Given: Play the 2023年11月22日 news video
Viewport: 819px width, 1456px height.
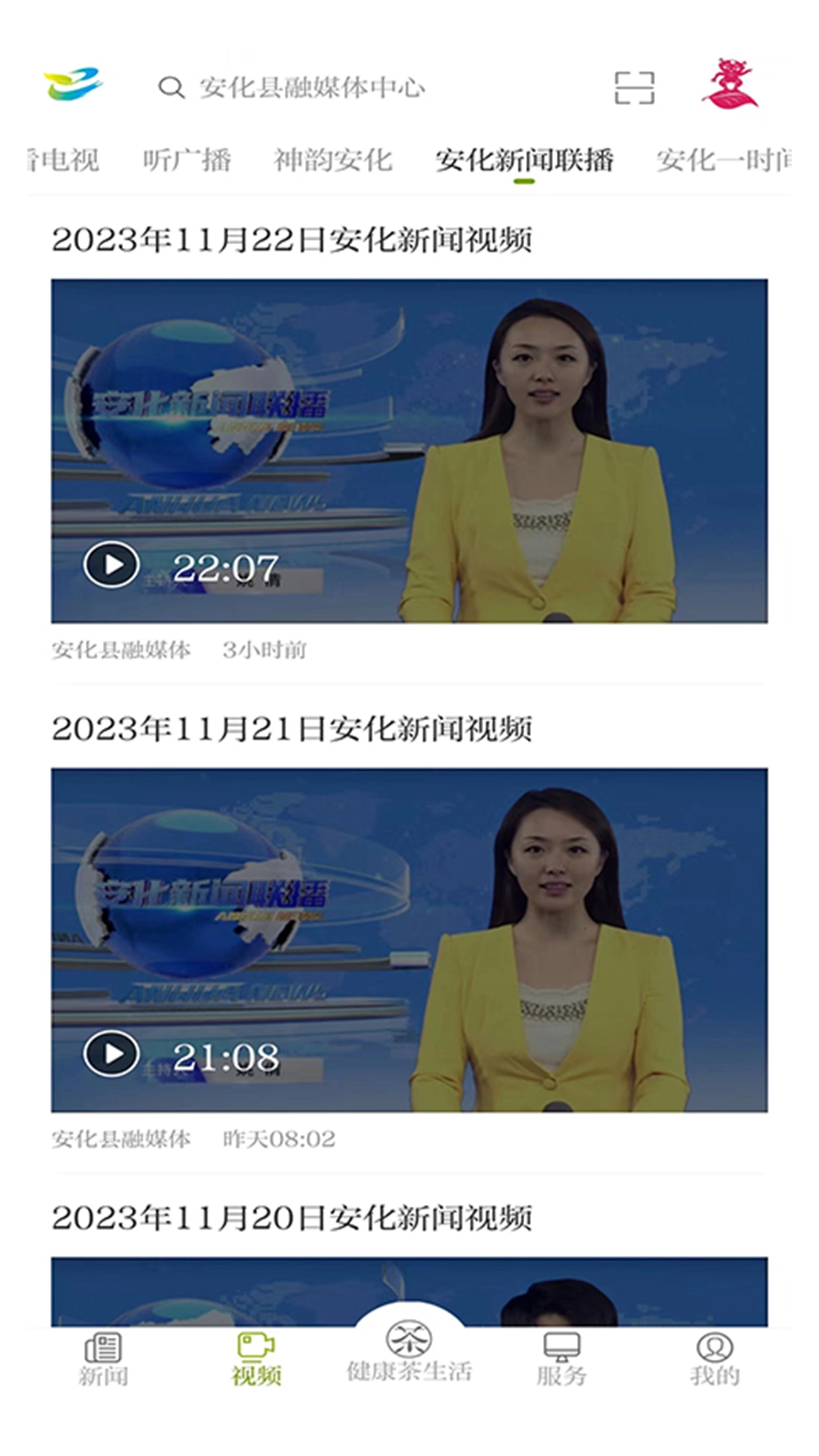Looking at the screenshot, I should [111, 565].
